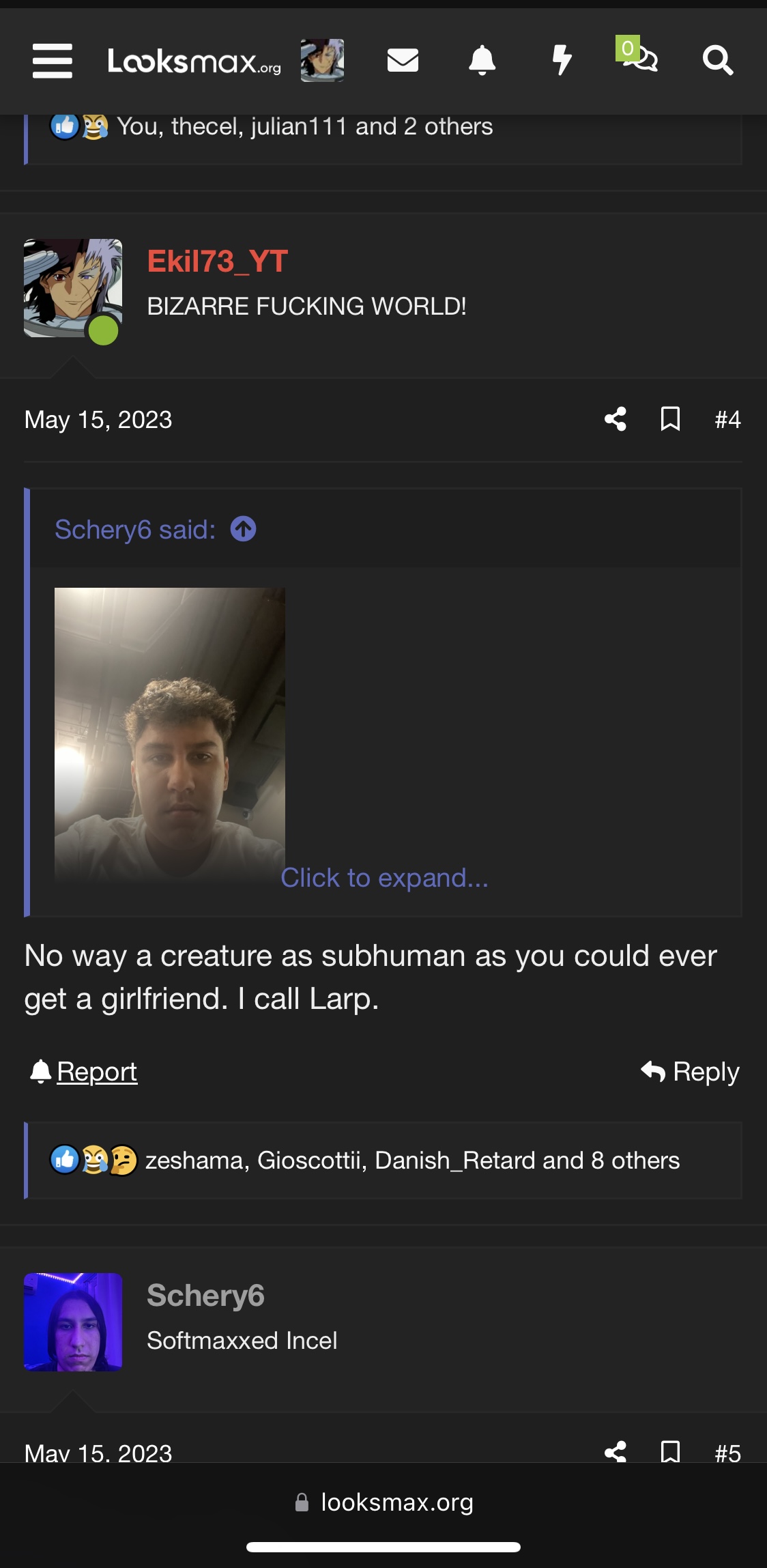Share post #4

pos(616,419)
